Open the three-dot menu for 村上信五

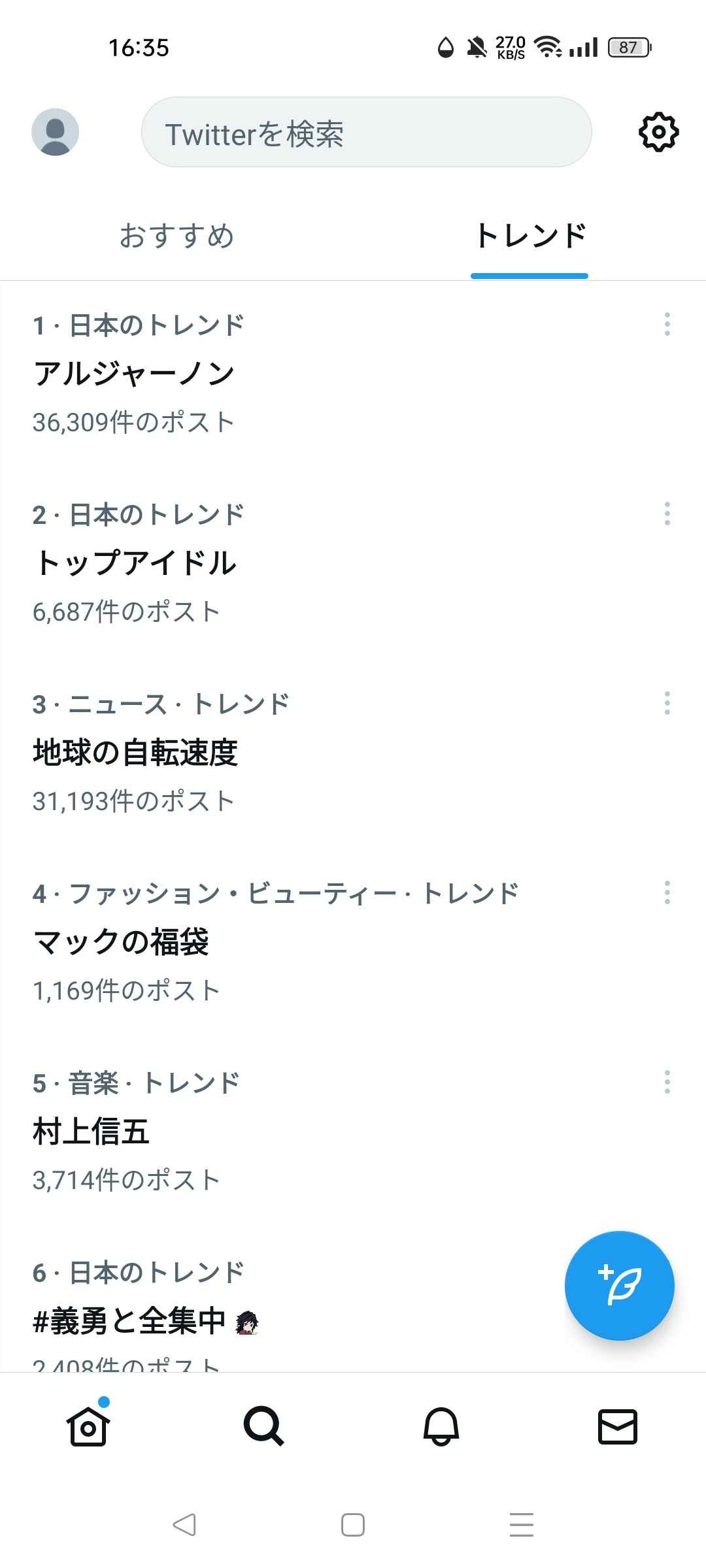[667, 1083]
